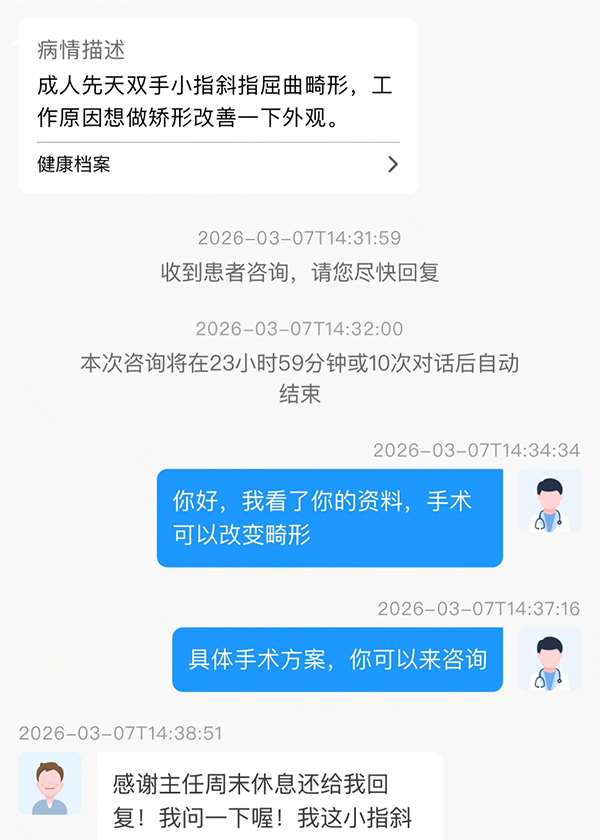Tap the doctor avatar beside the 具体手术方案 message

coord(549,659)
